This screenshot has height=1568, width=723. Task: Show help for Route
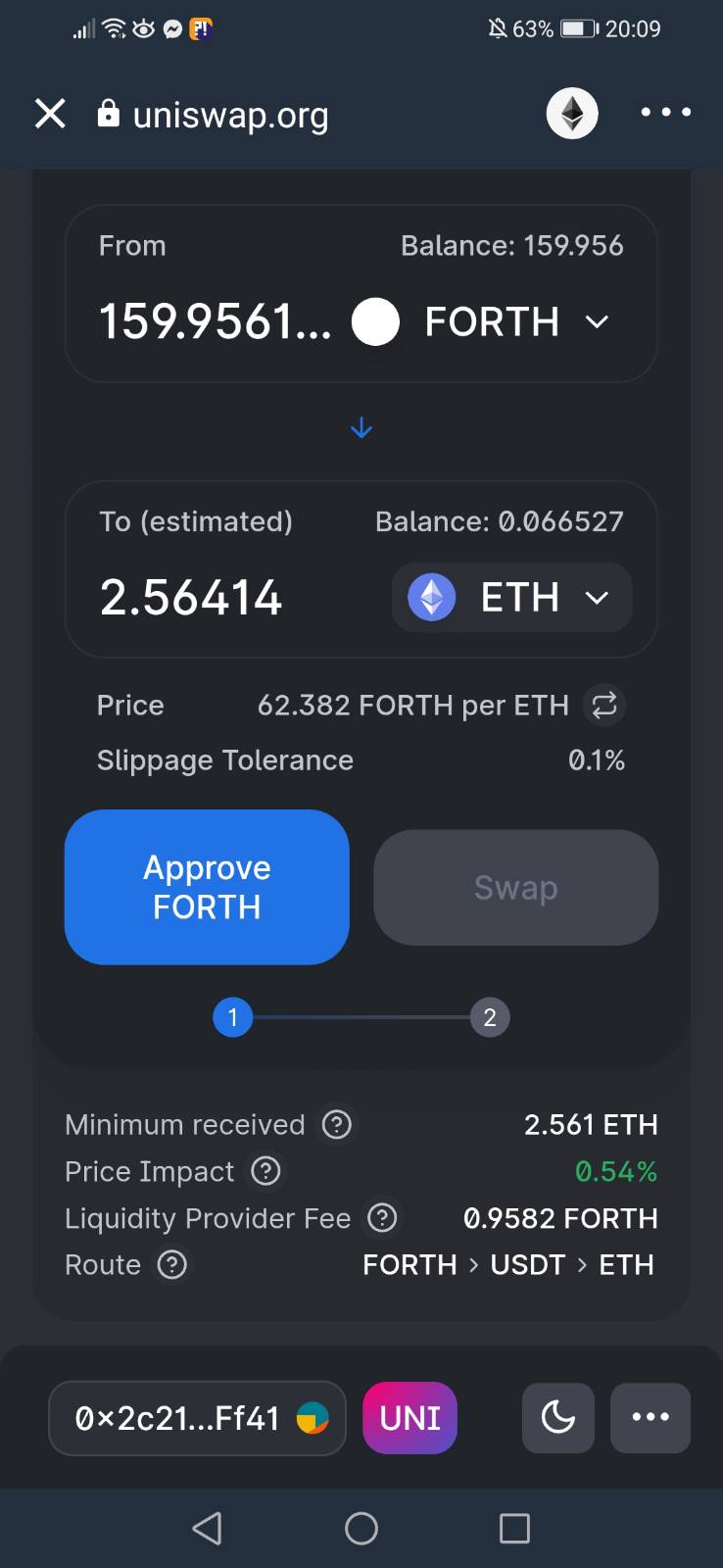pos(172,1265)
